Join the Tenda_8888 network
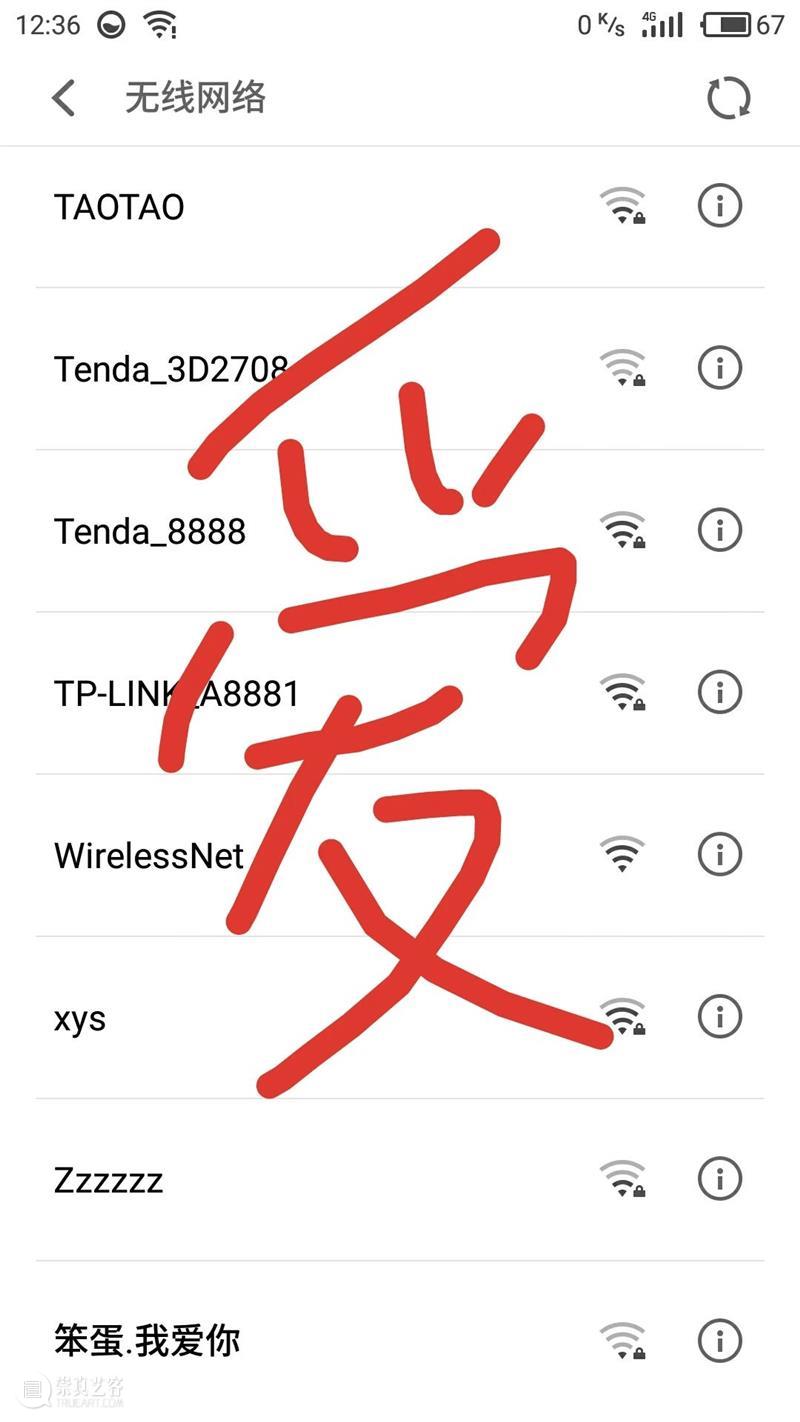The width and height of the screenshot is (800, 1422). click(x=150, y=531)
